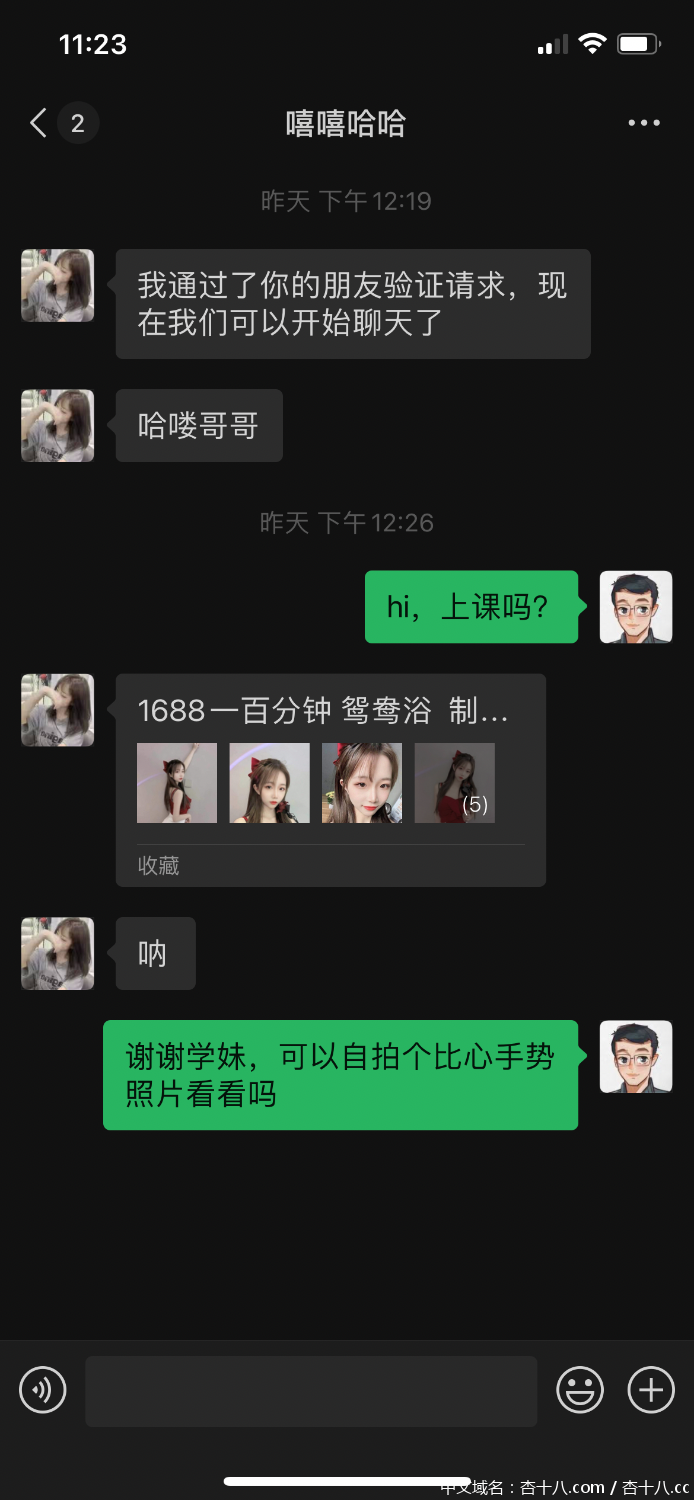The image size is (694, 1500).
Task: Go back to the chat list
Action: (x=39, y=123)
